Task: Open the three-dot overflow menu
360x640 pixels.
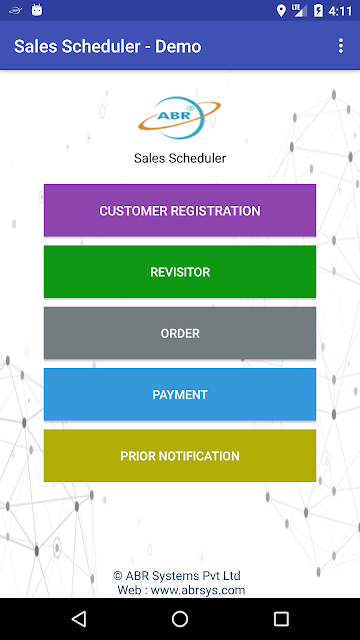Action: [x=341, y=46]
